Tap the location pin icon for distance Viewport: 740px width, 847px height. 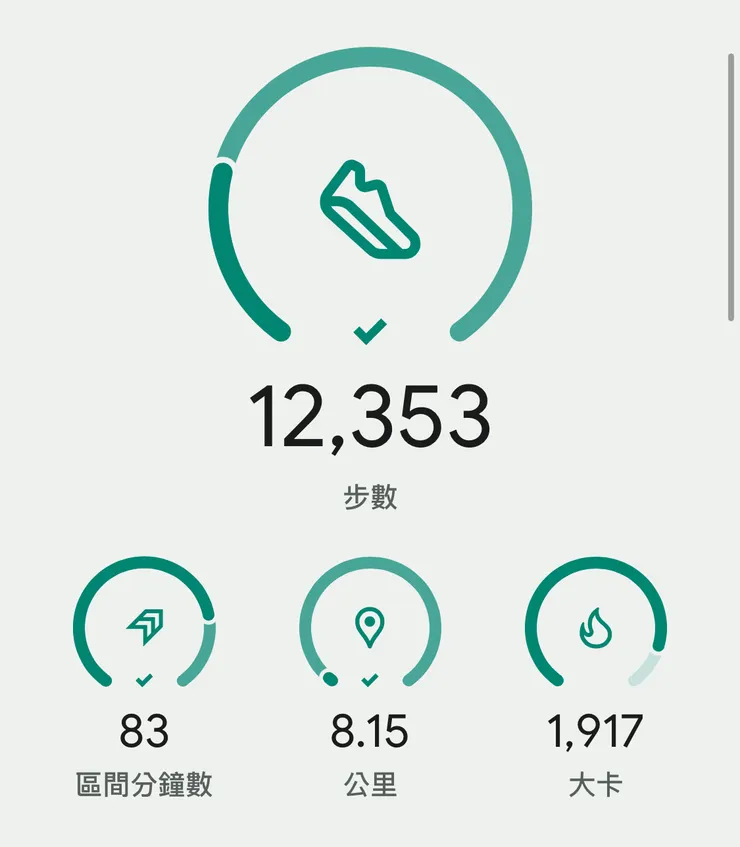coord(370,626)
